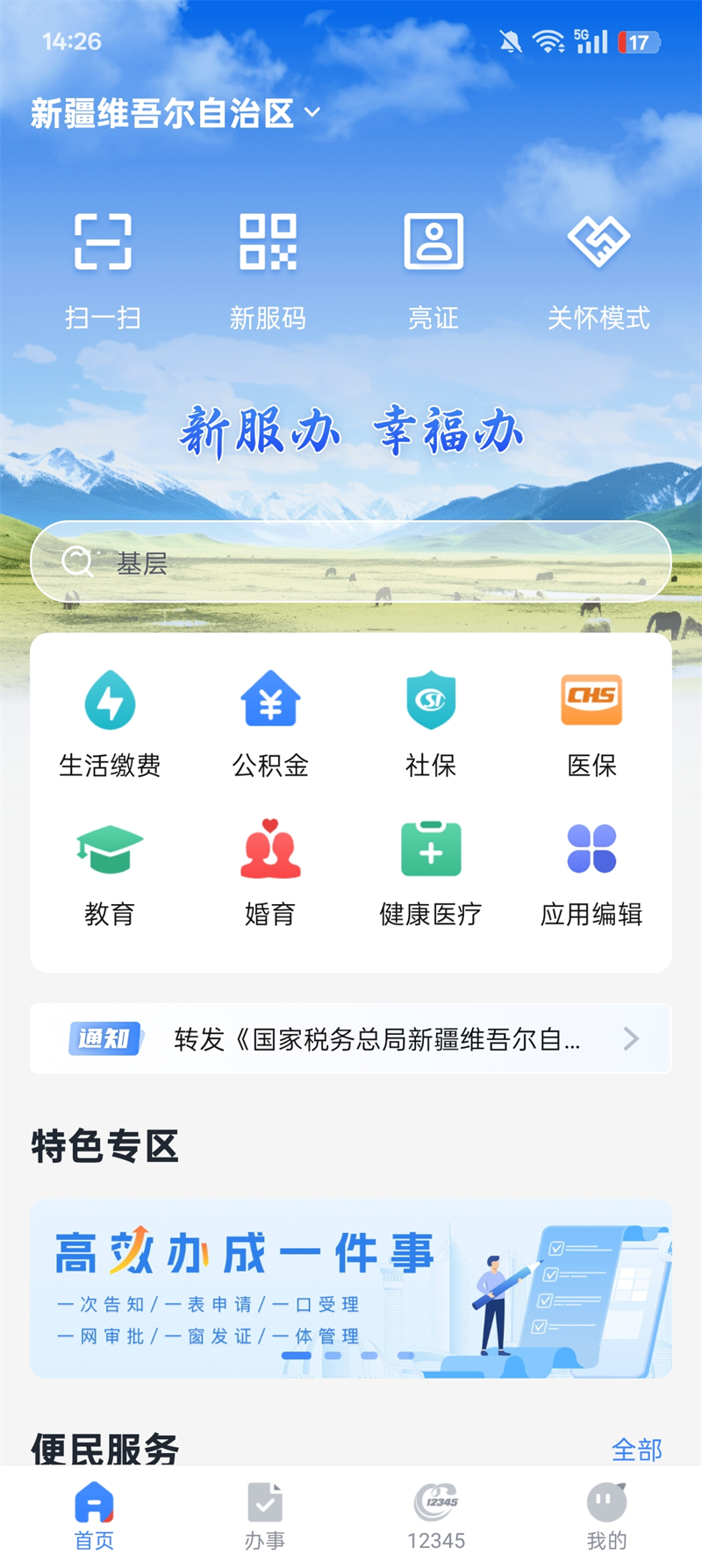Go to the 我的 profile tab
The height and width of the screenshot is (1568, 702).
pos(606,1515)
